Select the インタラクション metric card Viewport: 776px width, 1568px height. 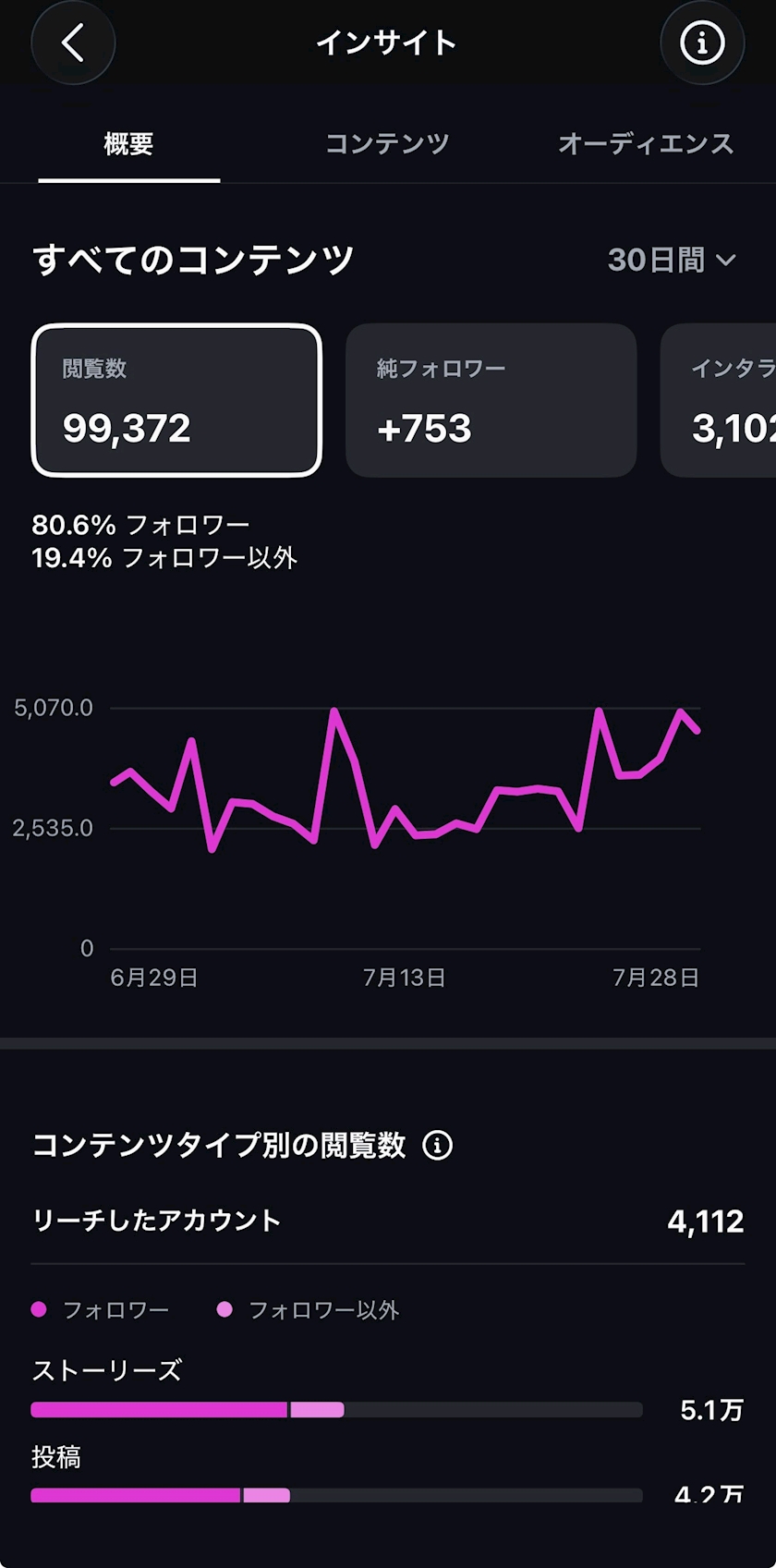719,400
